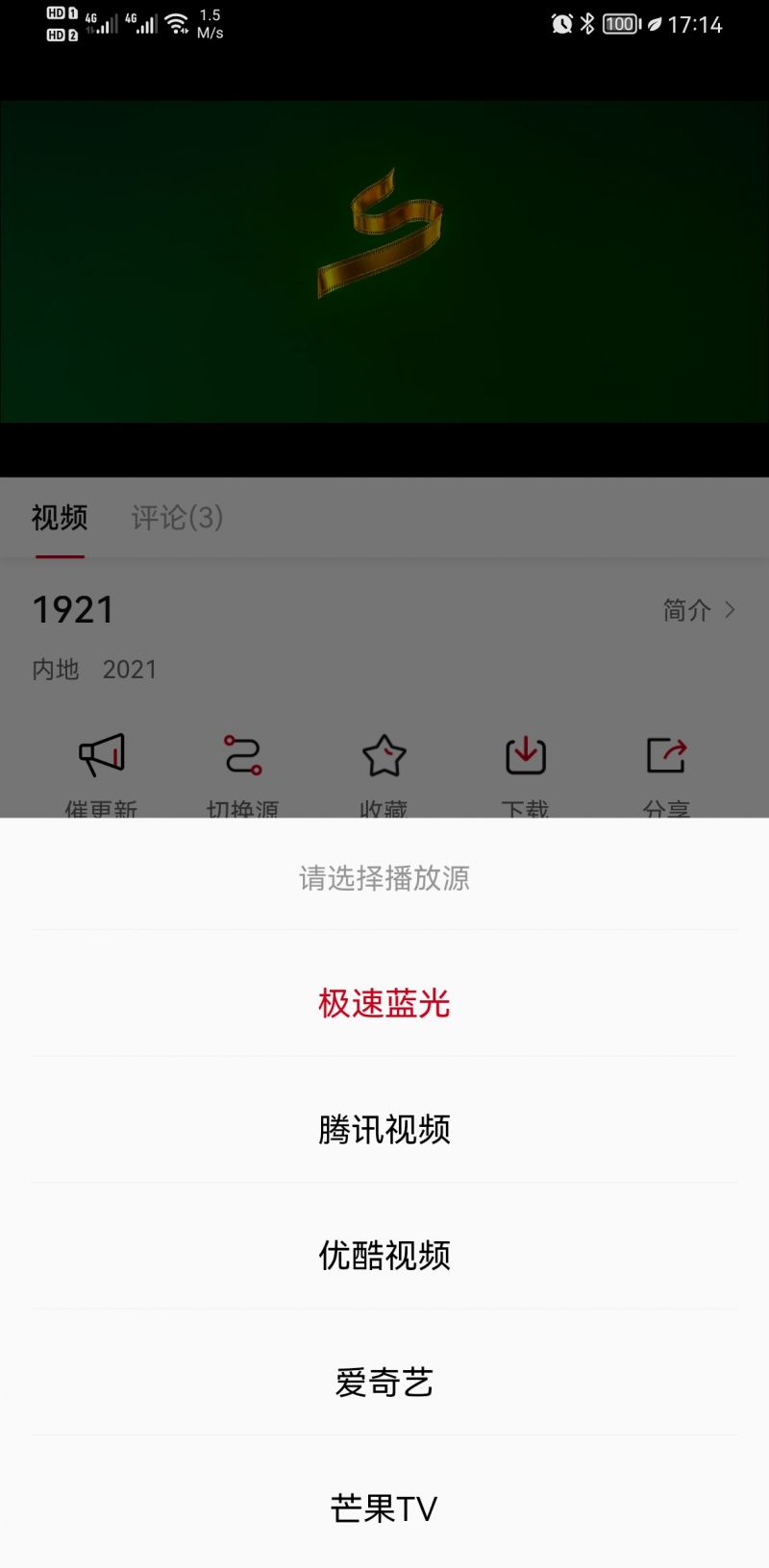Tap the movie title 1921
Image resolution: width=769 pixels, height=1568 pixels.
click(72, 610)
